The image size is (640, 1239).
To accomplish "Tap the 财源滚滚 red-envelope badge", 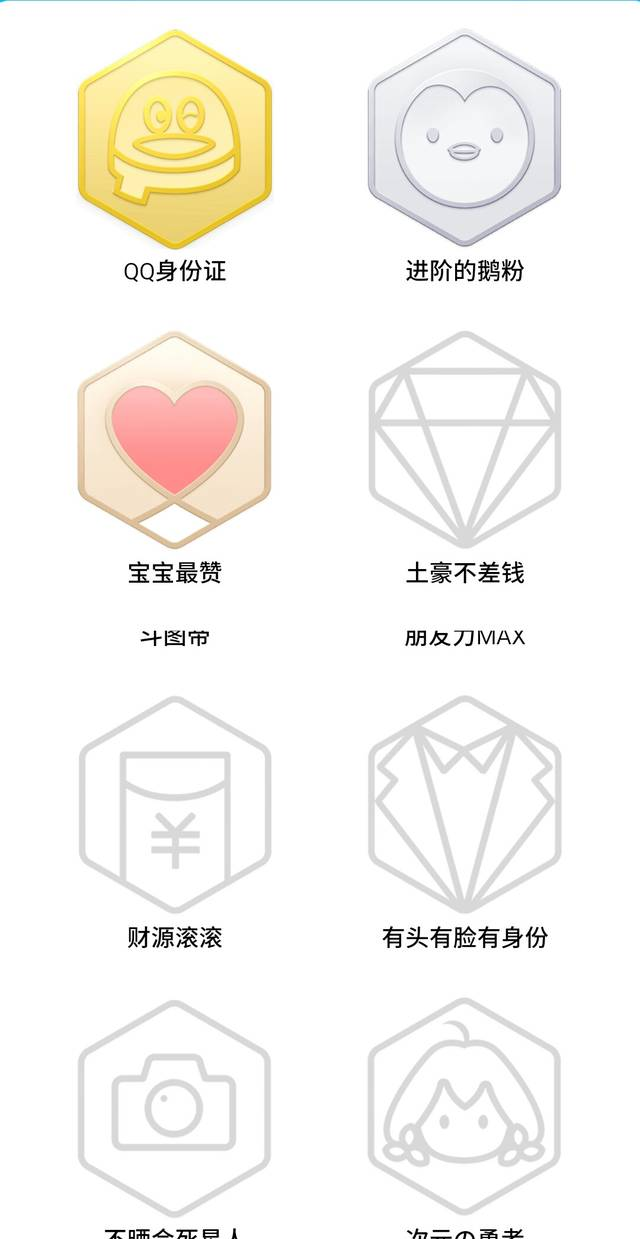I will [x=175, y=805].
